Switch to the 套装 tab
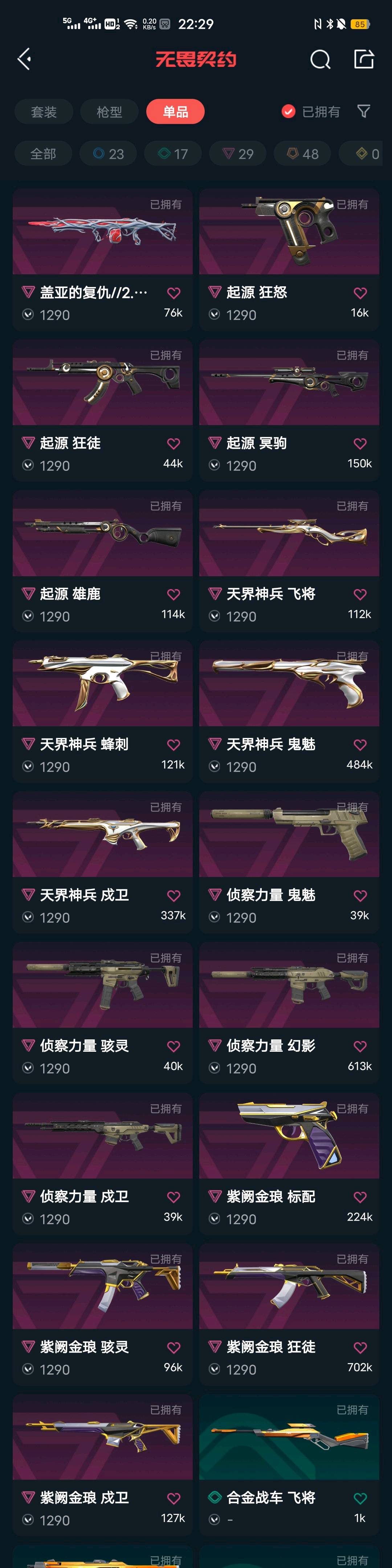This screenshot has height=1568, width=392. (44, 112)
